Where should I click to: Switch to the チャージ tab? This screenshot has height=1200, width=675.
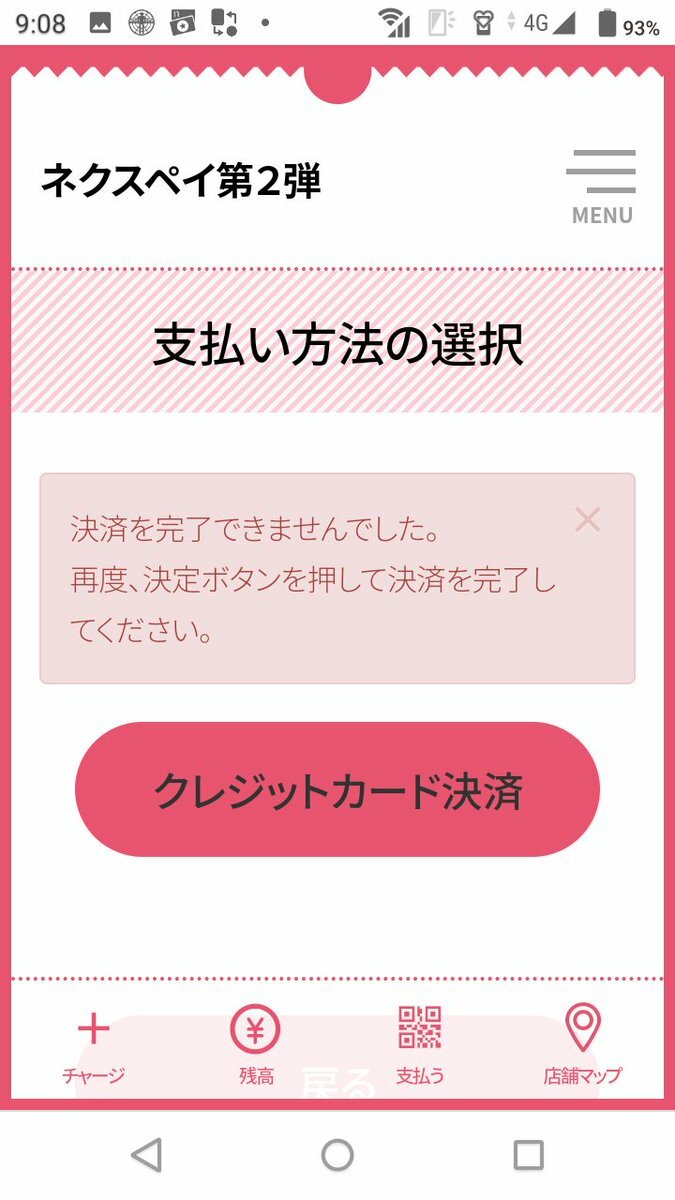pos(93,1046)
